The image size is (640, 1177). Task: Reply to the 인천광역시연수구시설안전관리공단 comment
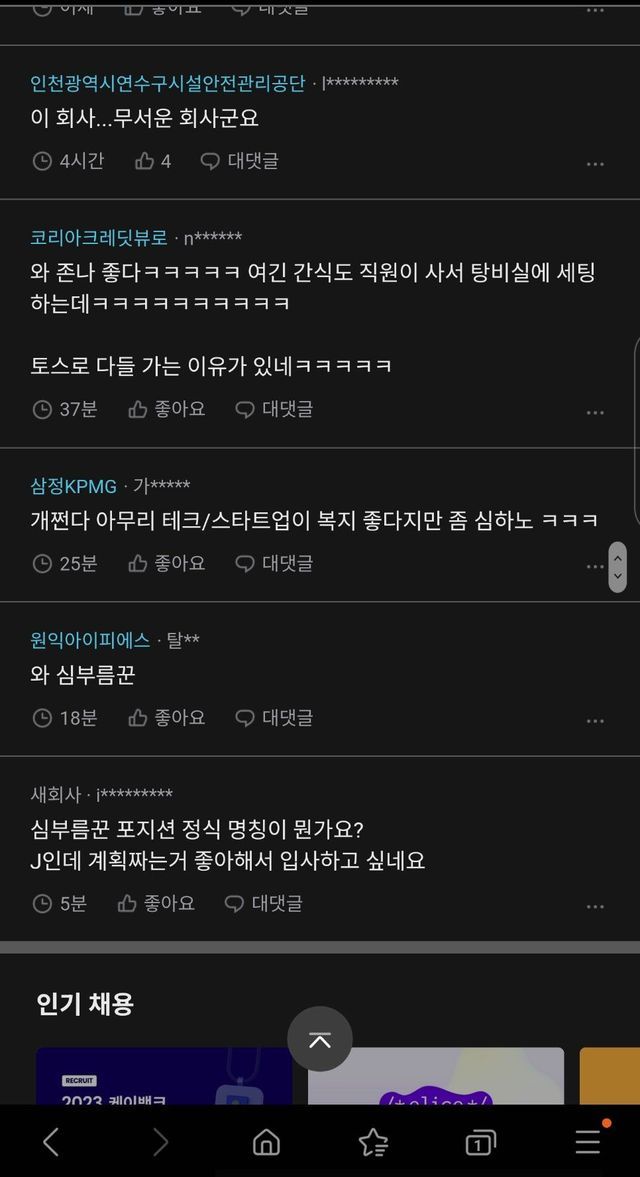240,161
